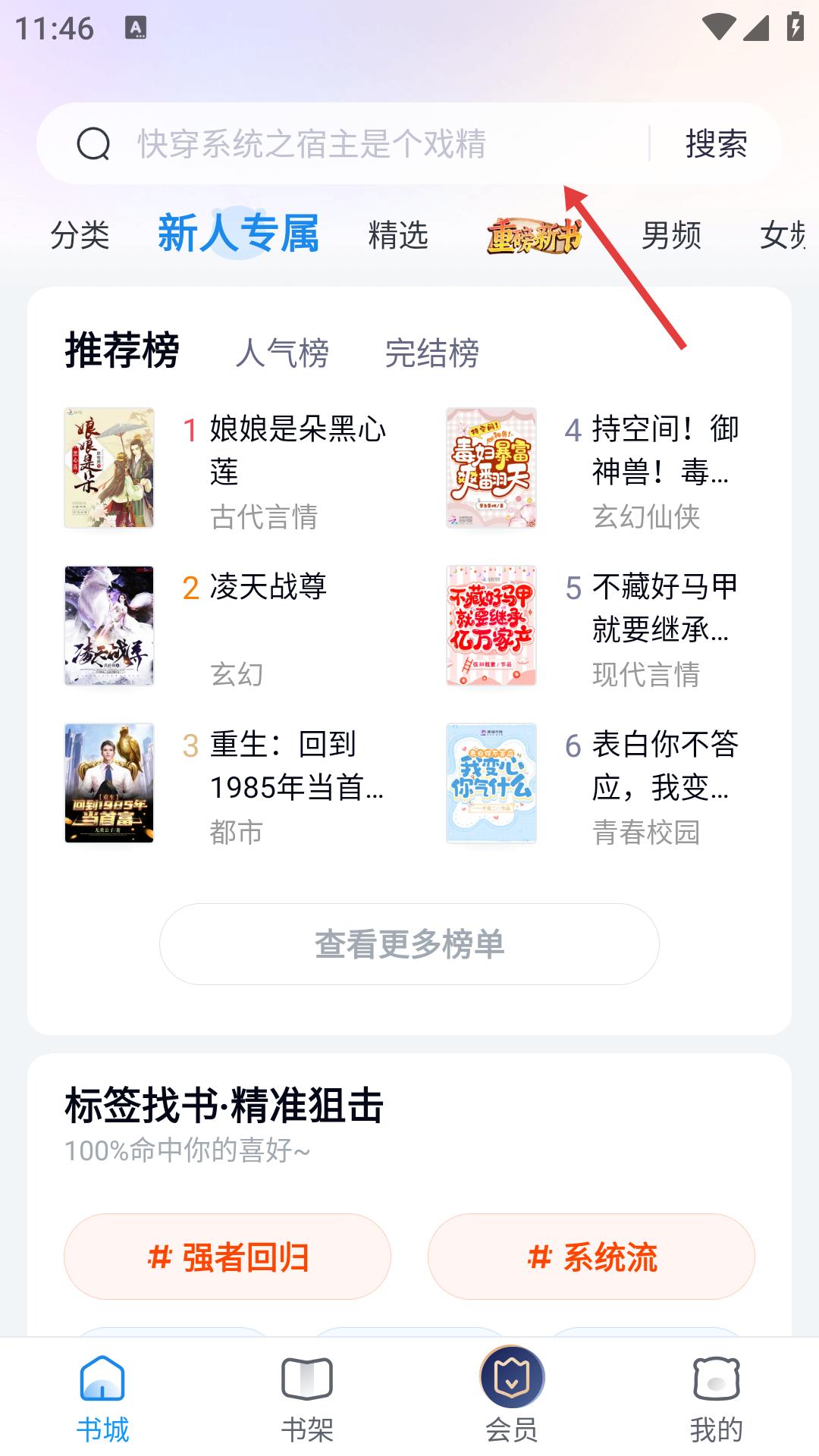
Task: Switch to the 精选 tab
Action: pos(398,235)
